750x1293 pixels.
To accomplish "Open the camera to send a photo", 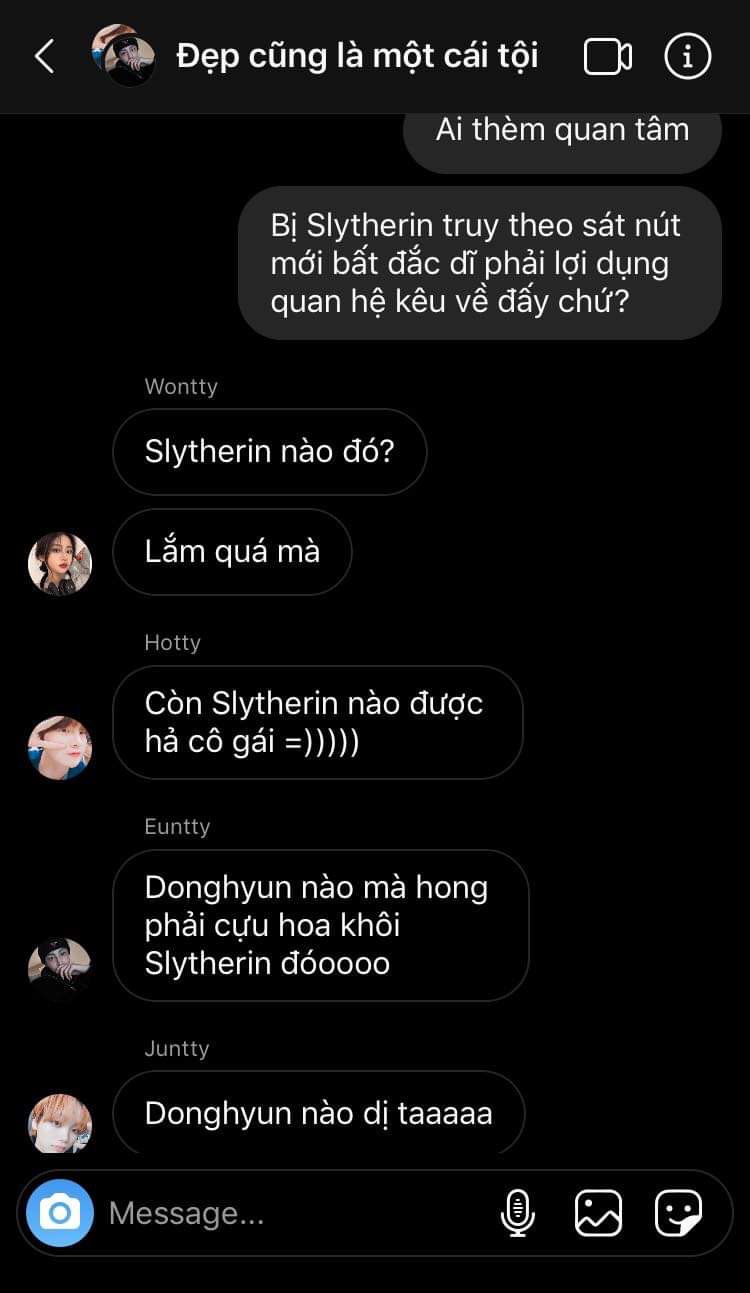I will [x=60, y=1213].
